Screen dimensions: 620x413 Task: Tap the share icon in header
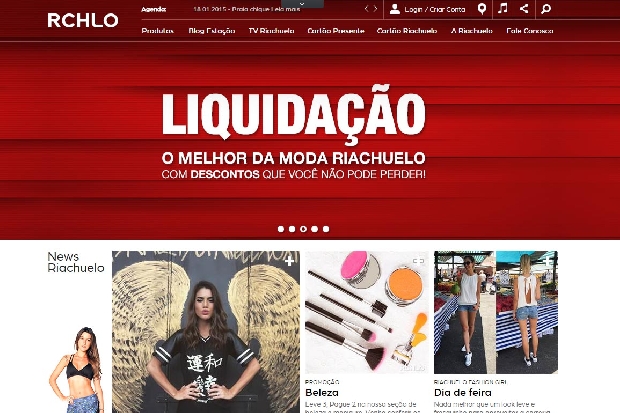524,9
